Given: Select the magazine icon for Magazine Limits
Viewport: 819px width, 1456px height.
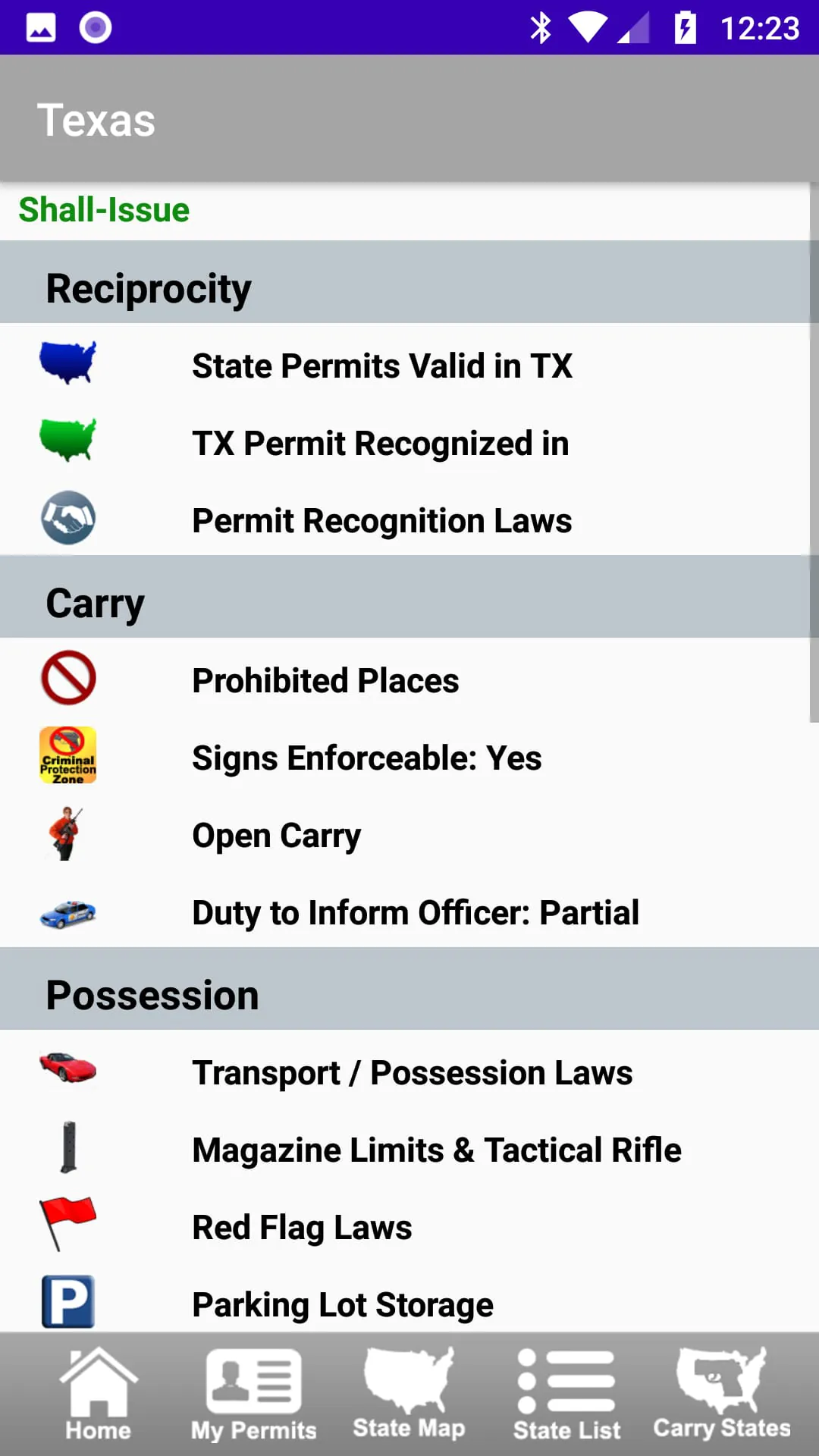Looking at the screenshot, I should point(67,1147).
